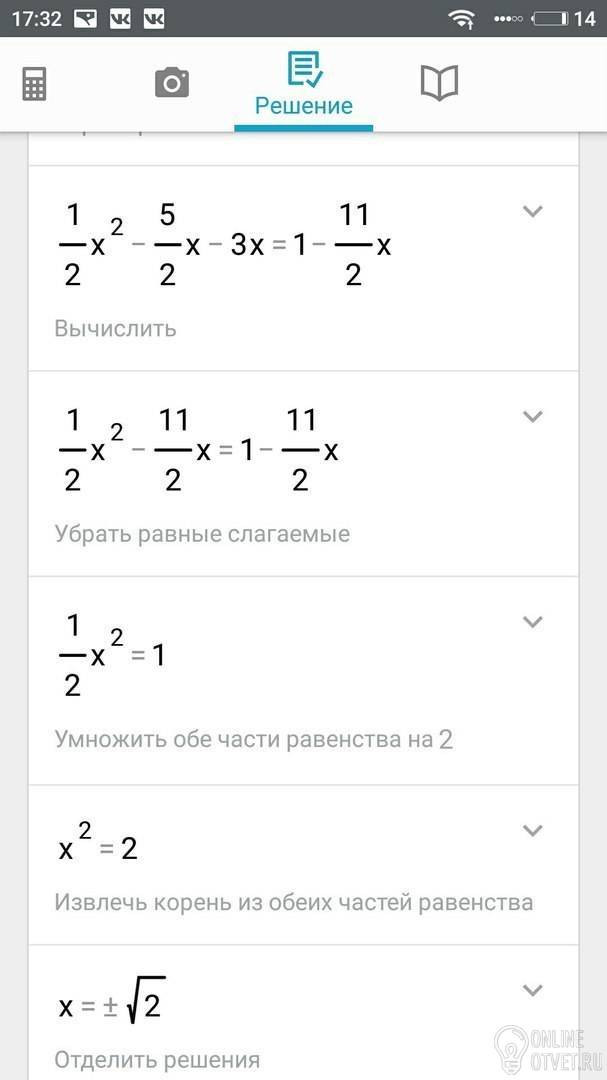Expand the Убрать равные слагаемые step
This screenshot has height=1080, width=607.
click(x=533, y=417)
